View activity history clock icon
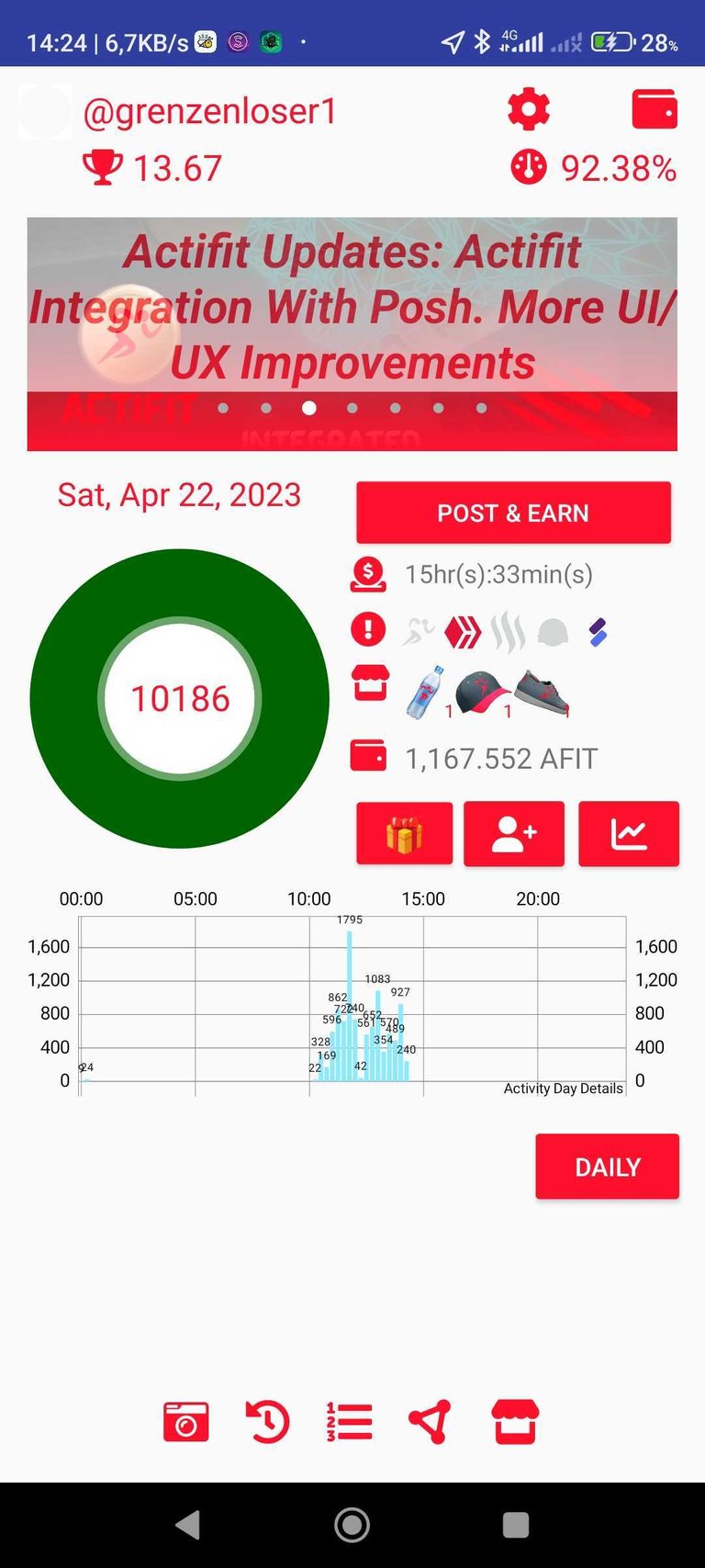The width and height of the screenshot is (705, 1568). (x=267, y=1422)
